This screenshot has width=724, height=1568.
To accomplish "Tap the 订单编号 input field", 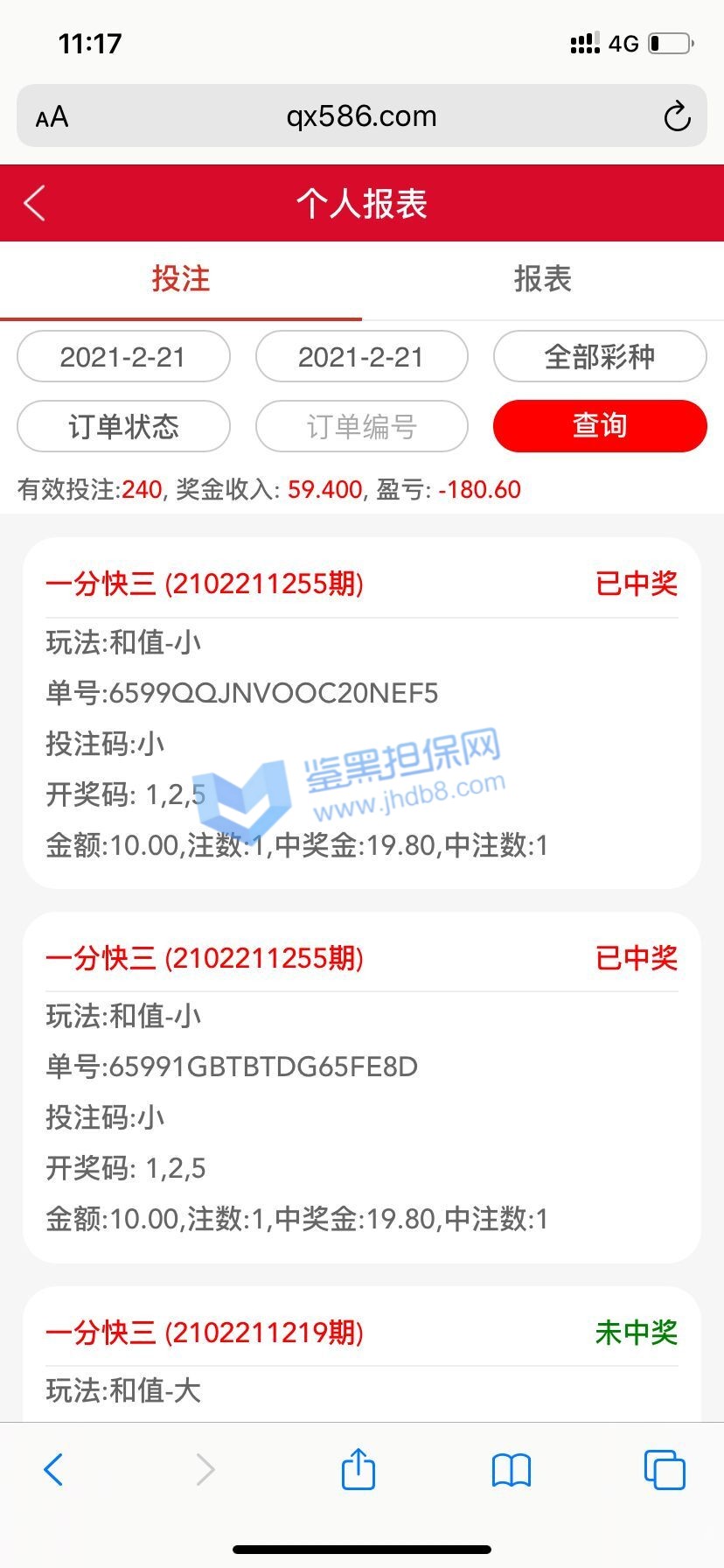I will tap(361, 426).
